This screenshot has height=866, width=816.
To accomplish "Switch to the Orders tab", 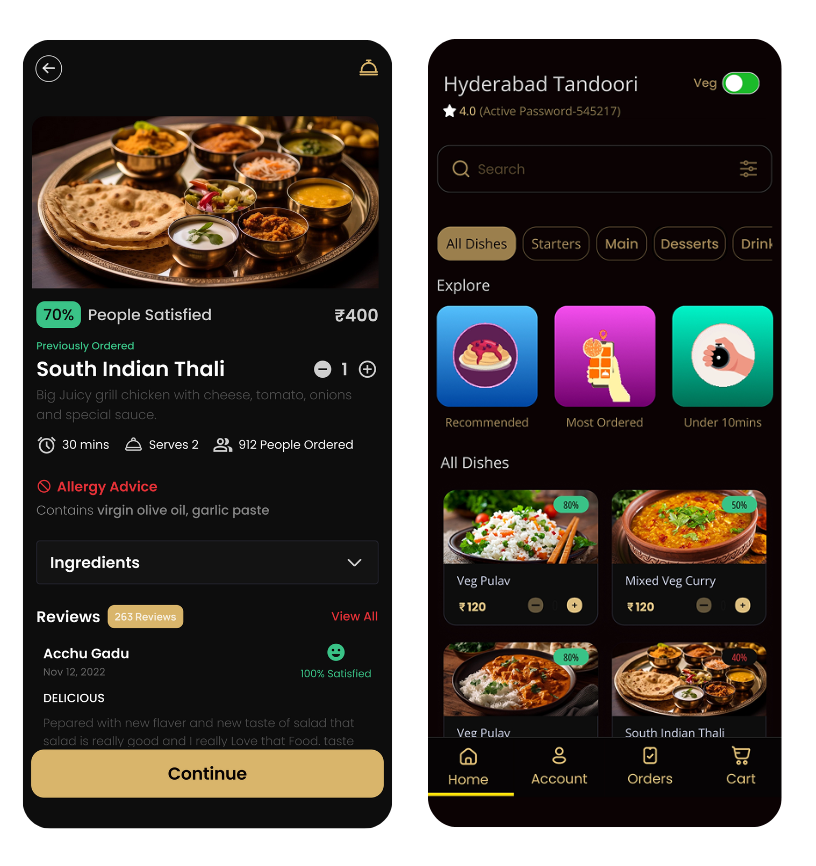I will pos(650,766).
